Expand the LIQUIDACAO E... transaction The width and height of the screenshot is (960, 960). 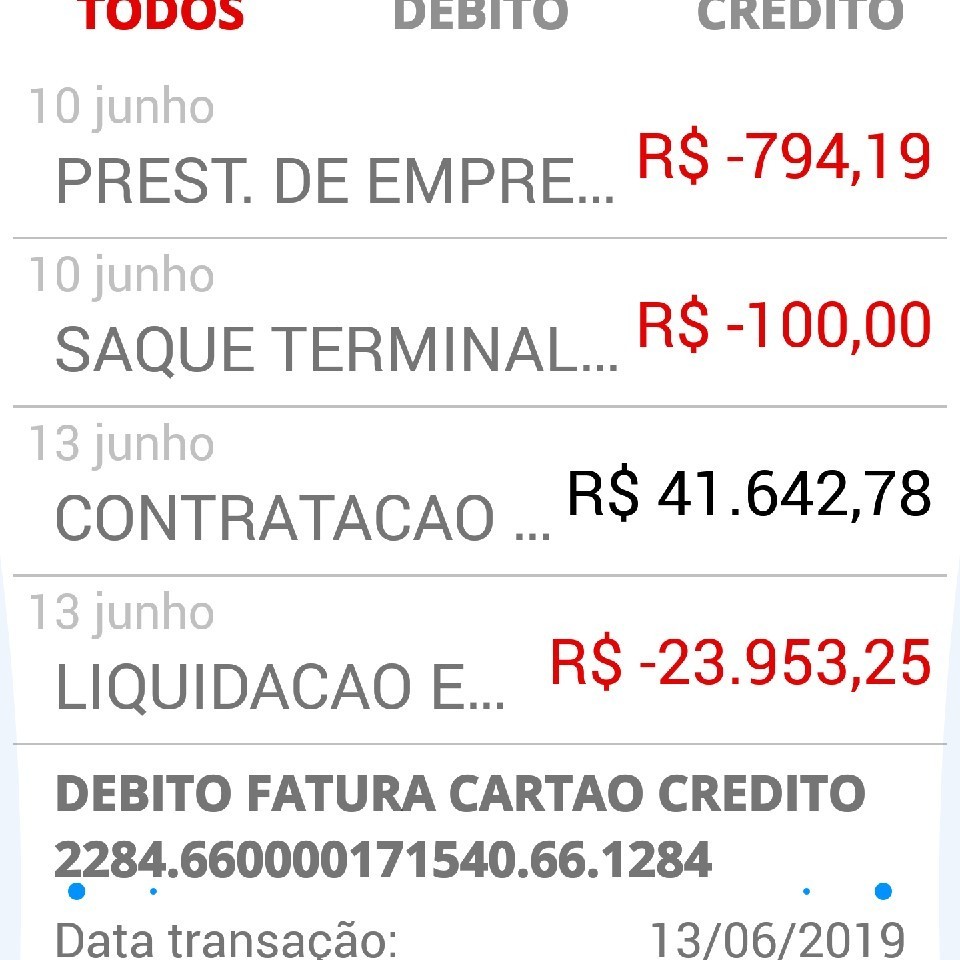[480, 661]
